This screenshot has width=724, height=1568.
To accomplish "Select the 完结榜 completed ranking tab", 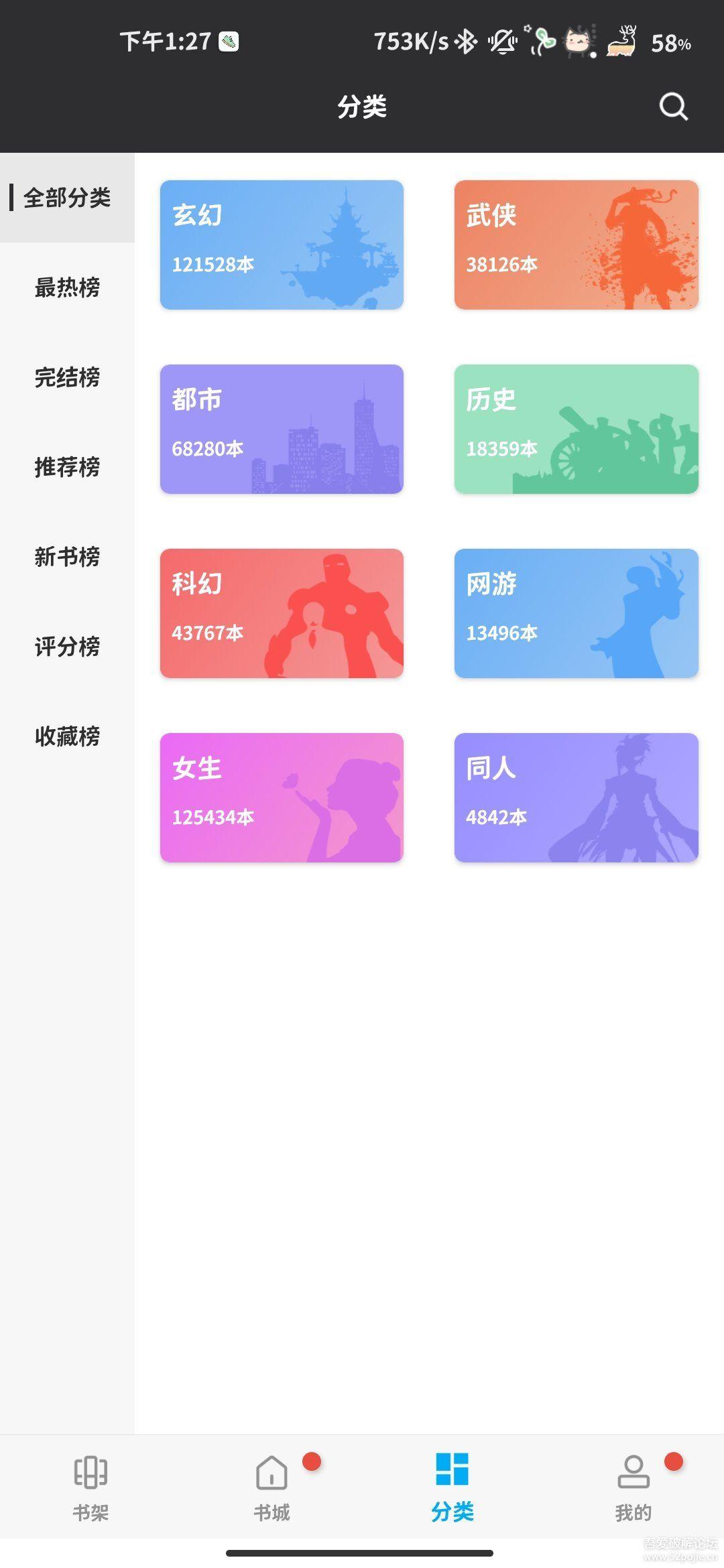I will (x=67, y=378).
